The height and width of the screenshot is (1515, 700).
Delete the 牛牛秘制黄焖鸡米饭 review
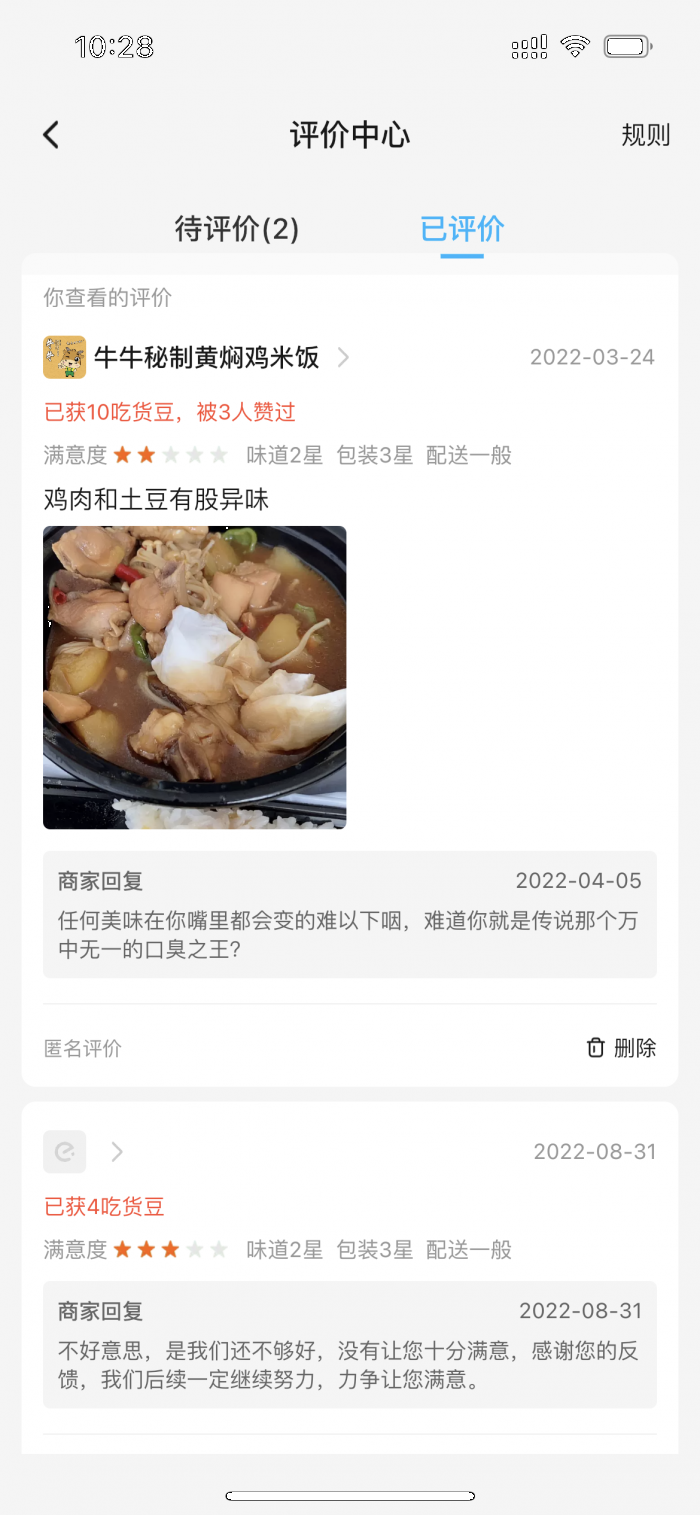tap(621, 1048)
